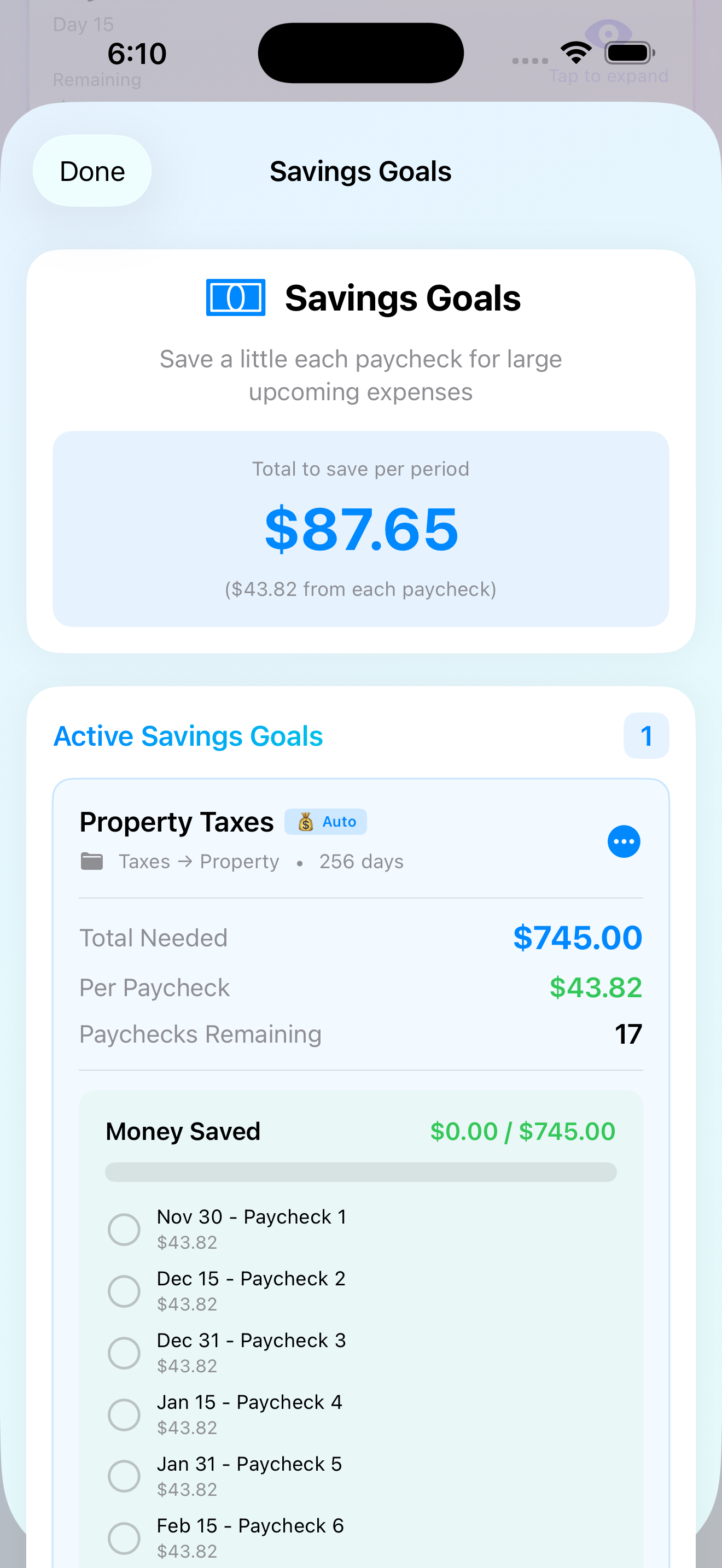Tap the Money Saved progress bar
The width and height of the screenshot is (722, 1568).
click(x=361, y=1172)
